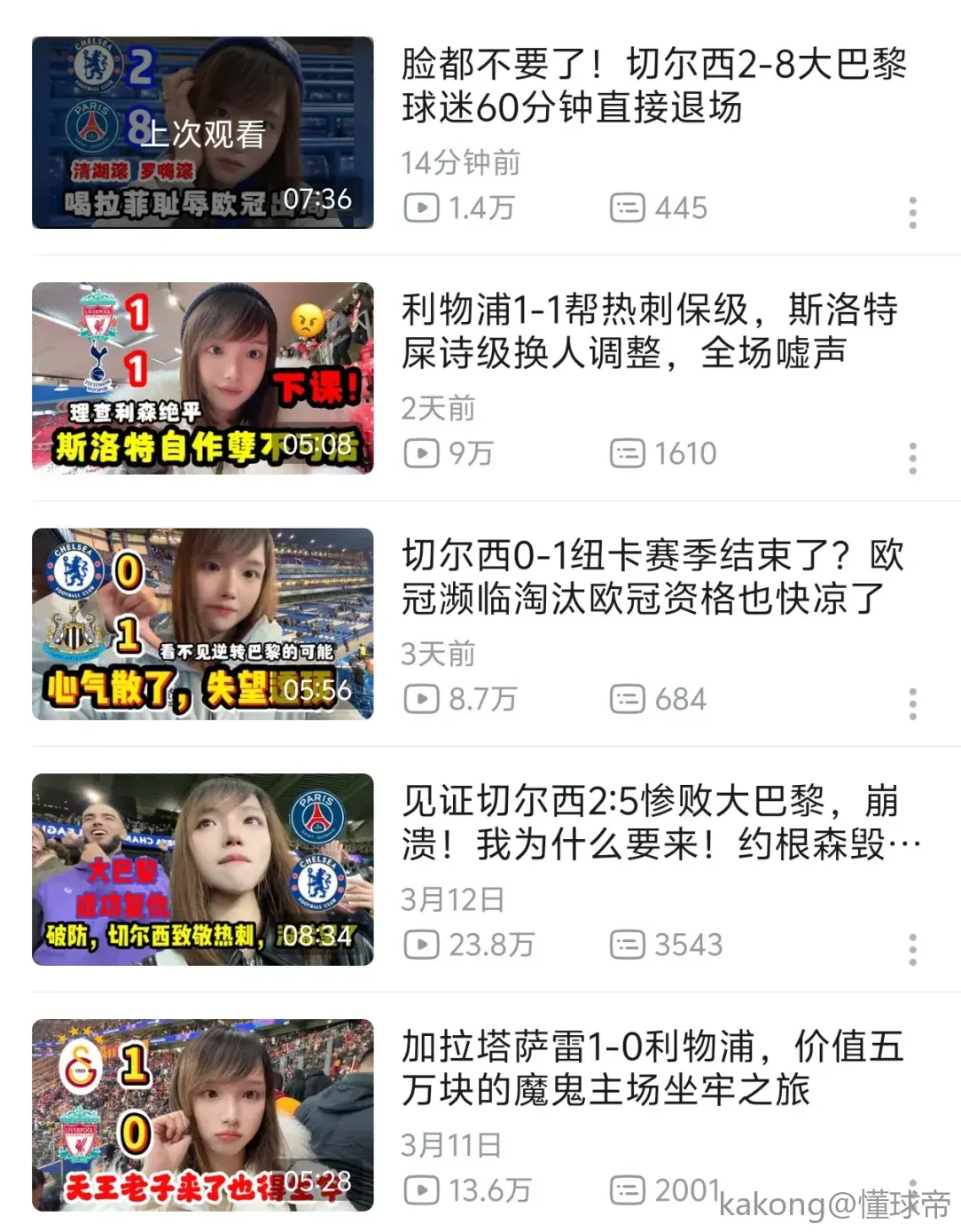Open video titled 切尔西0-1纽卡赛季结束了

tap(652, 577)
